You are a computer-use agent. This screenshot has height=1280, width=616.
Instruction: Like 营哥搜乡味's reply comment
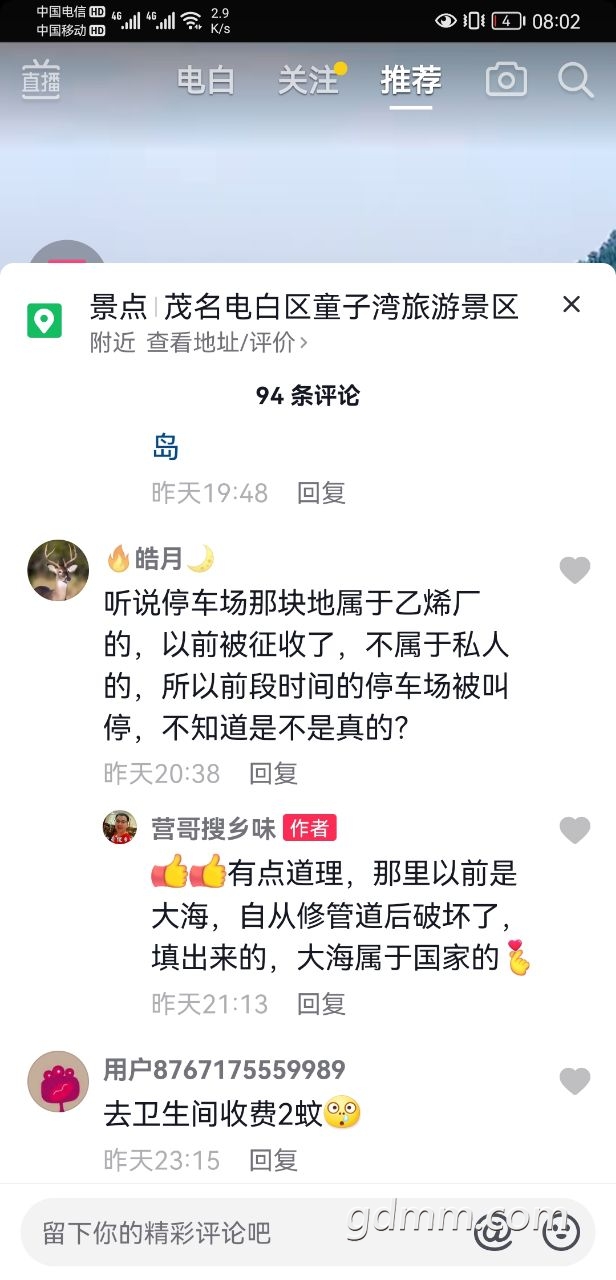(x=574, y=830)
